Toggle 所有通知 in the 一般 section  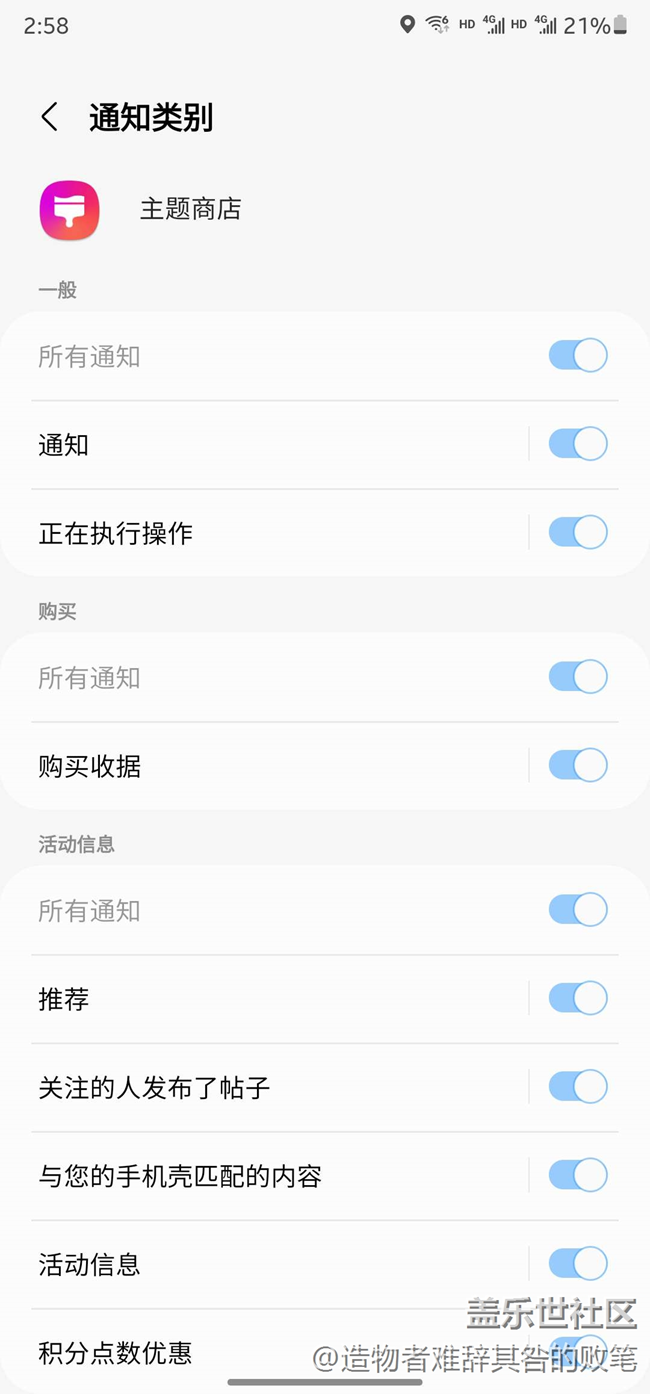(x=578, y=355)
